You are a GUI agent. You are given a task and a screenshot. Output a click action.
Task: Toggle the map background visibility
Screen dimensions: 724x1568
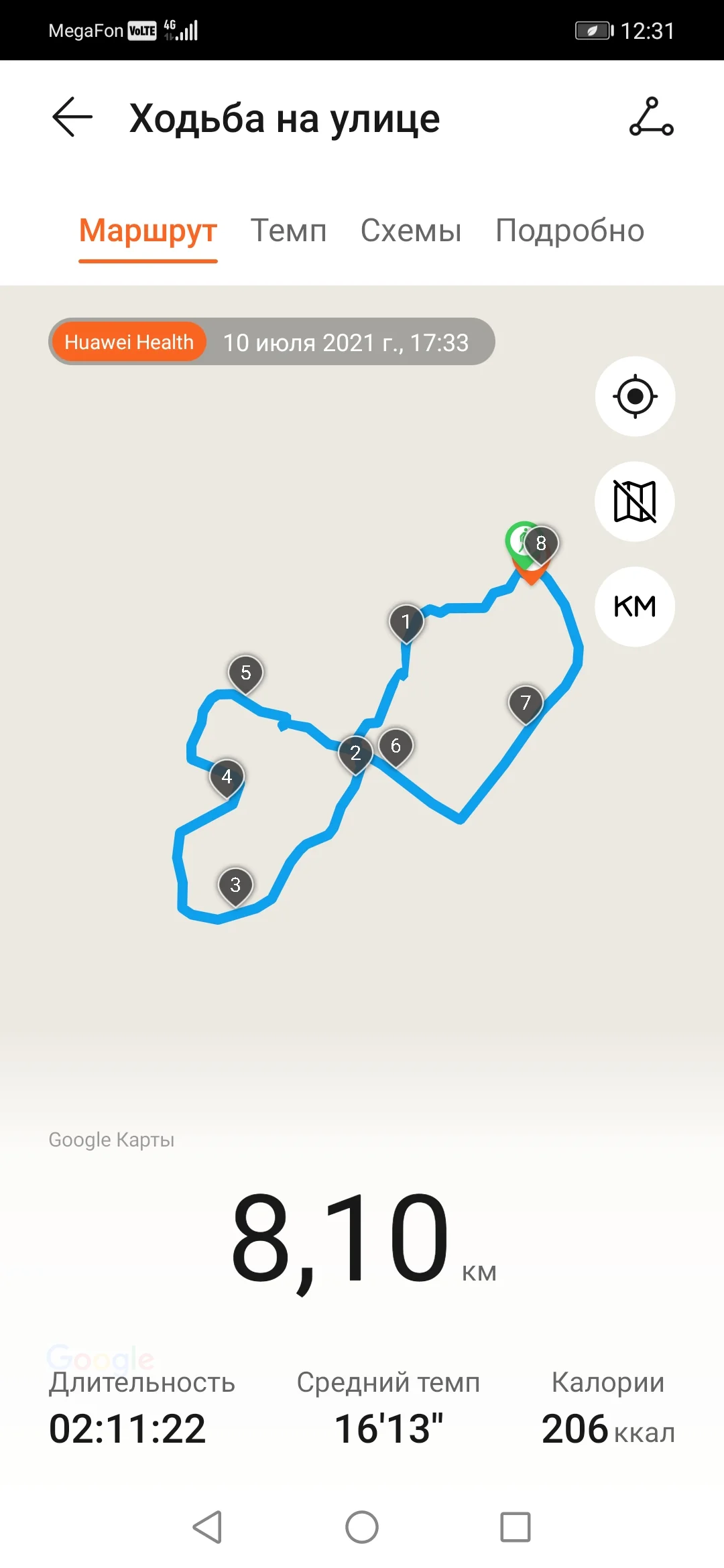[x=635, y=501]
